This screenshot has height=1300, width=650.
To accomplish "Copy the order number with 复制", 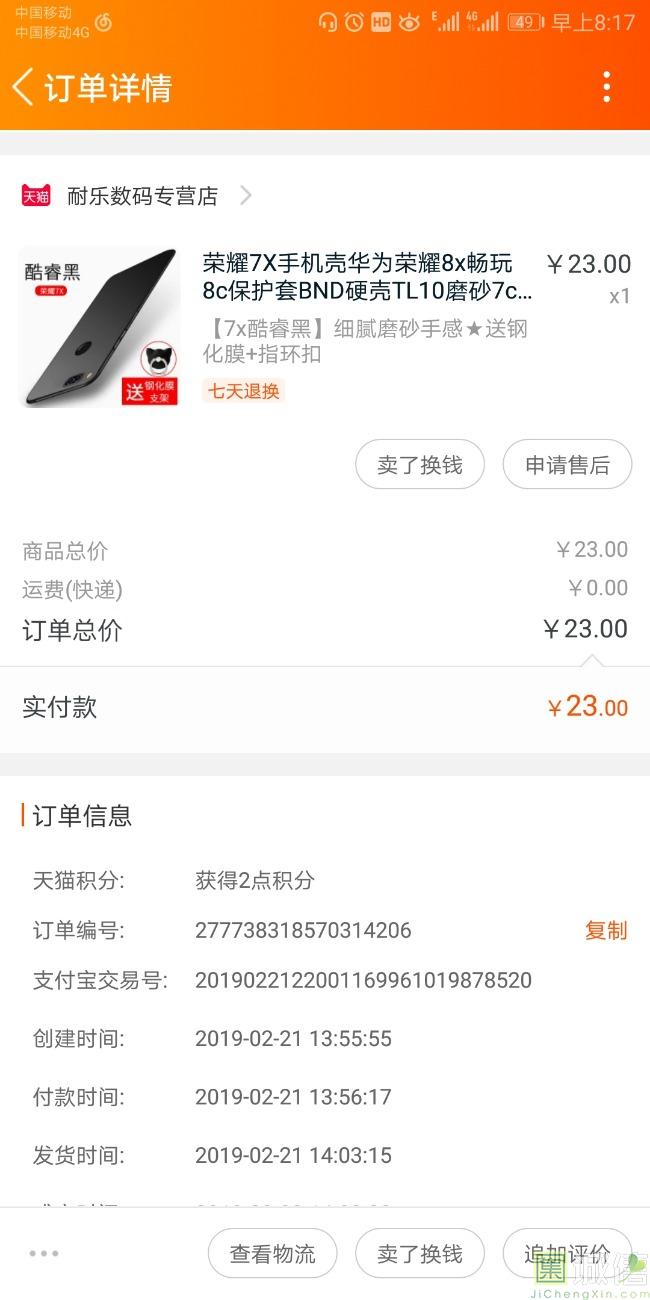I will (x=605, y=930).
